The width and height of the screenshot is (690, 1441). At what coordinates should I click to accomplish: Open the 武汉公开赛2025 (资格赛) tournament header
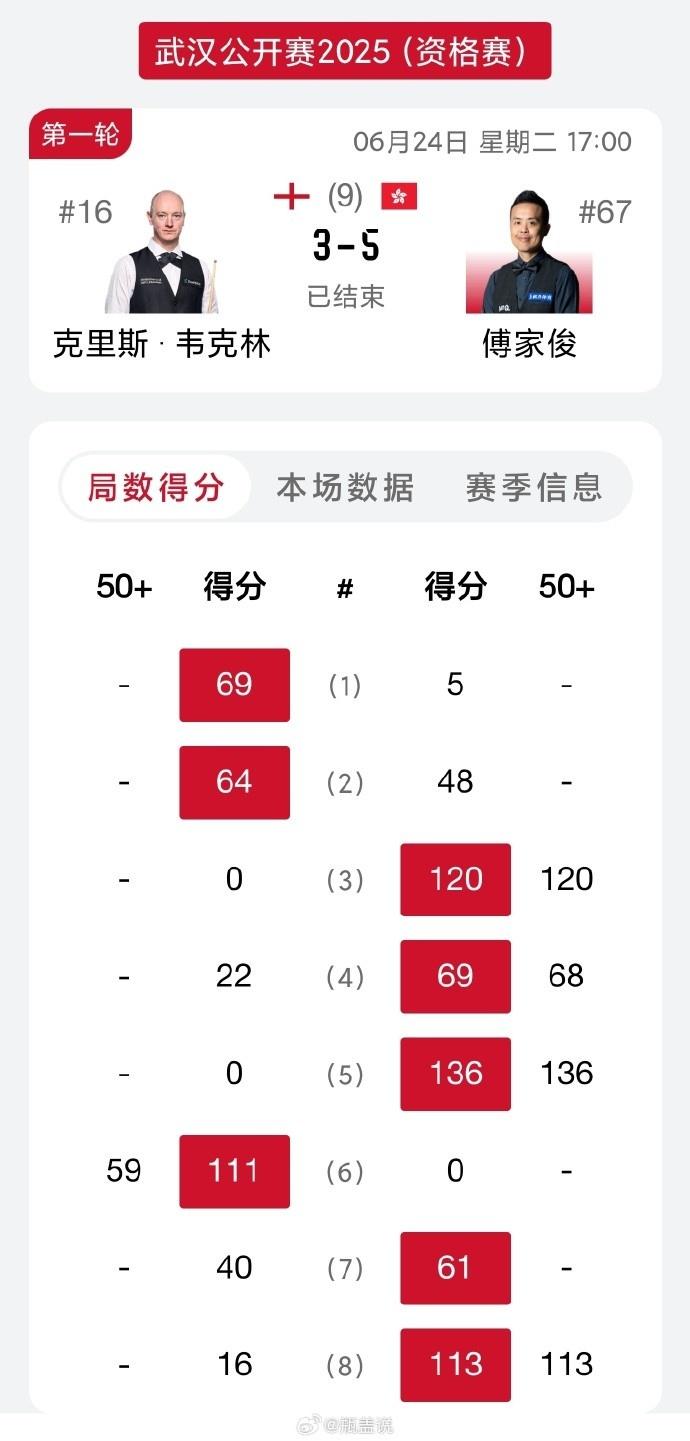(x=345, y=51)
